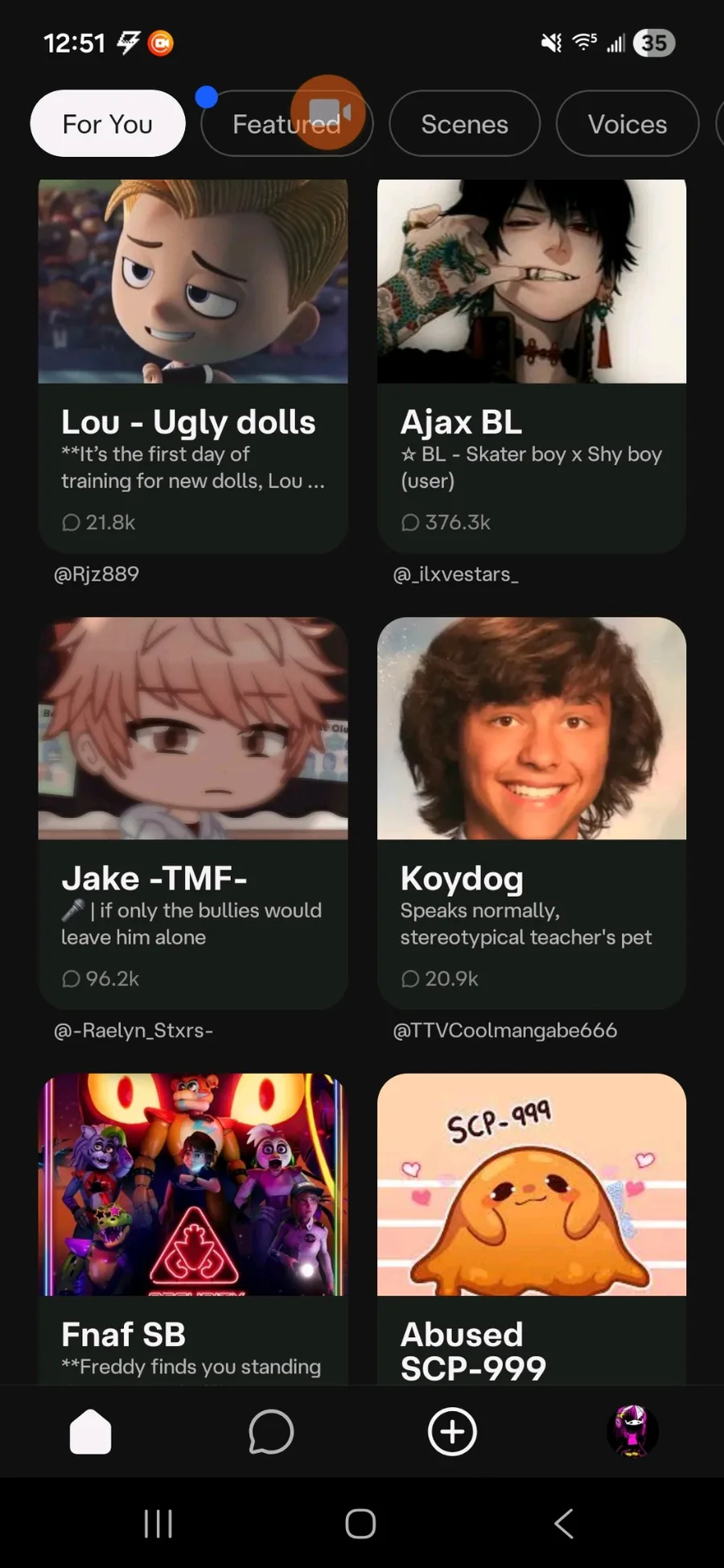Image resolution: width=724 pixels, height=1568 pixels.
Task: Open the Koydog character card
Action: [x=532, y=811]
